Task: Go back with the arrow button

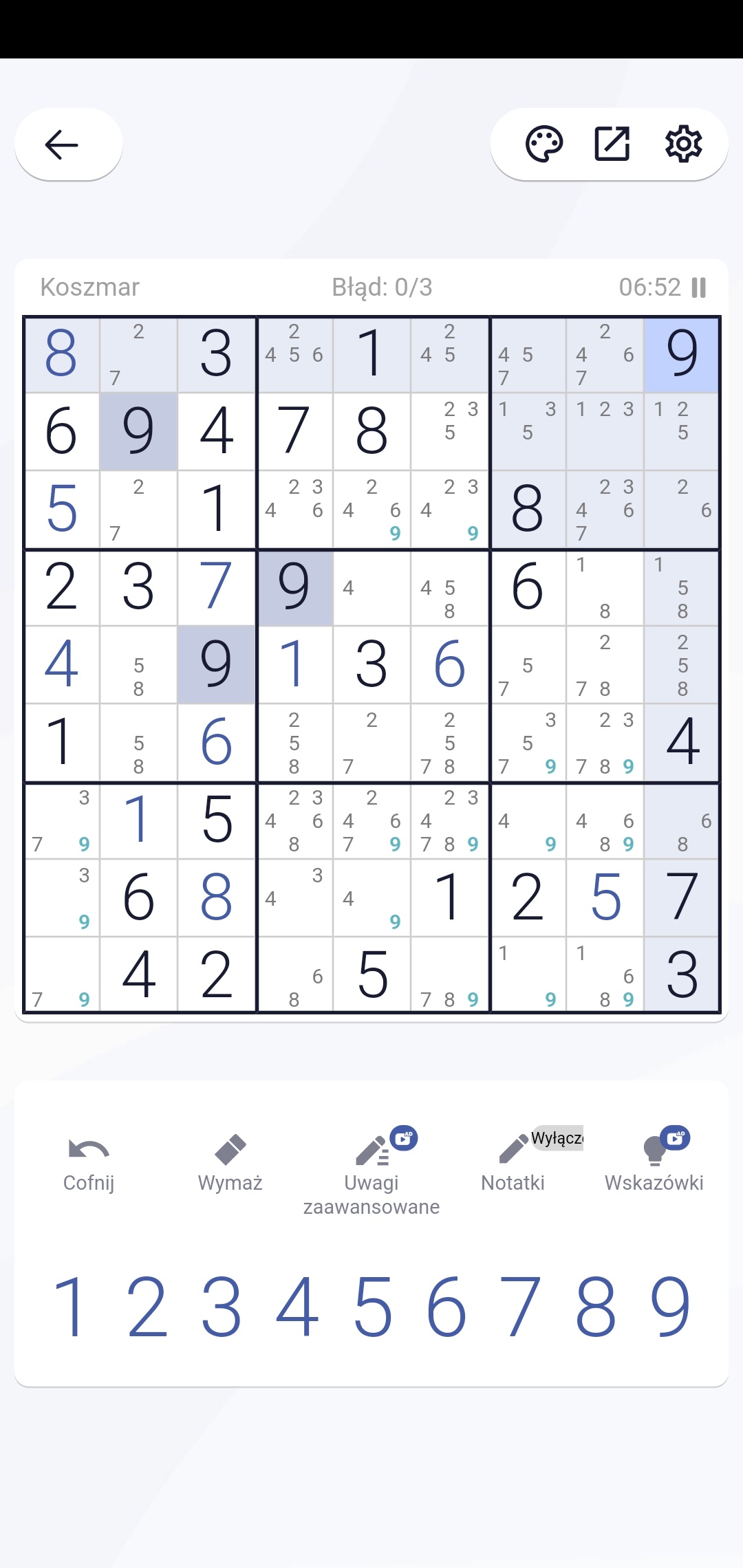Action: point(62,145)
